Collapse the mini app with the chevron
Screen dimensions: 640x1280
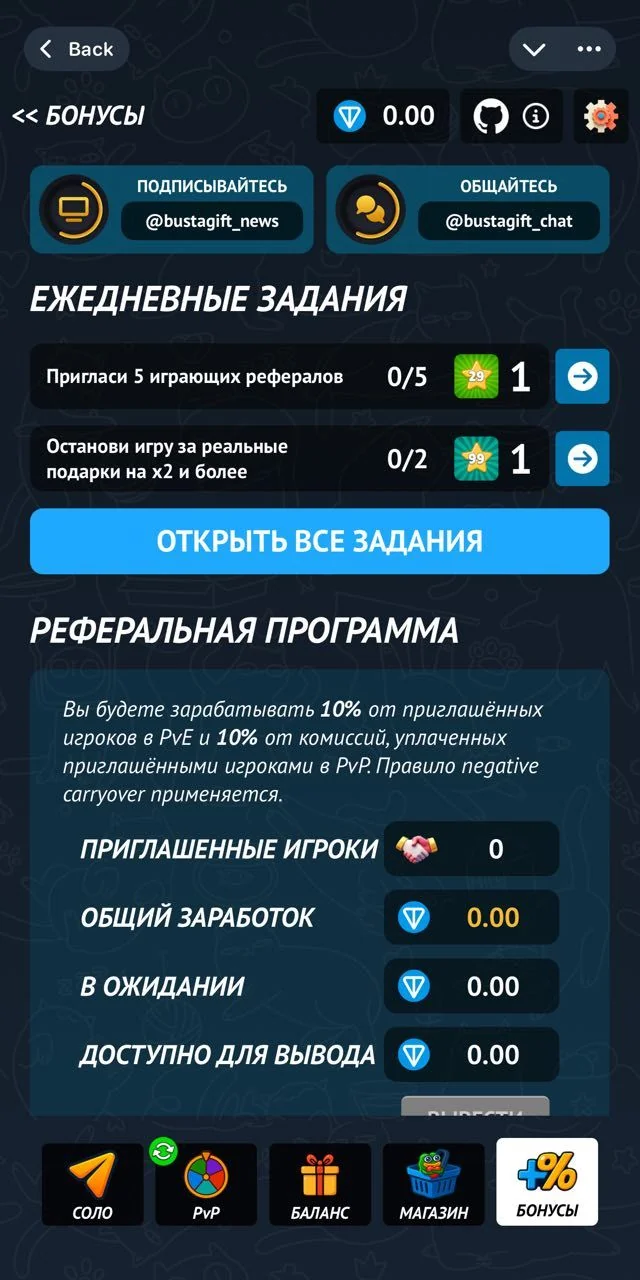[x=534, y=49]
